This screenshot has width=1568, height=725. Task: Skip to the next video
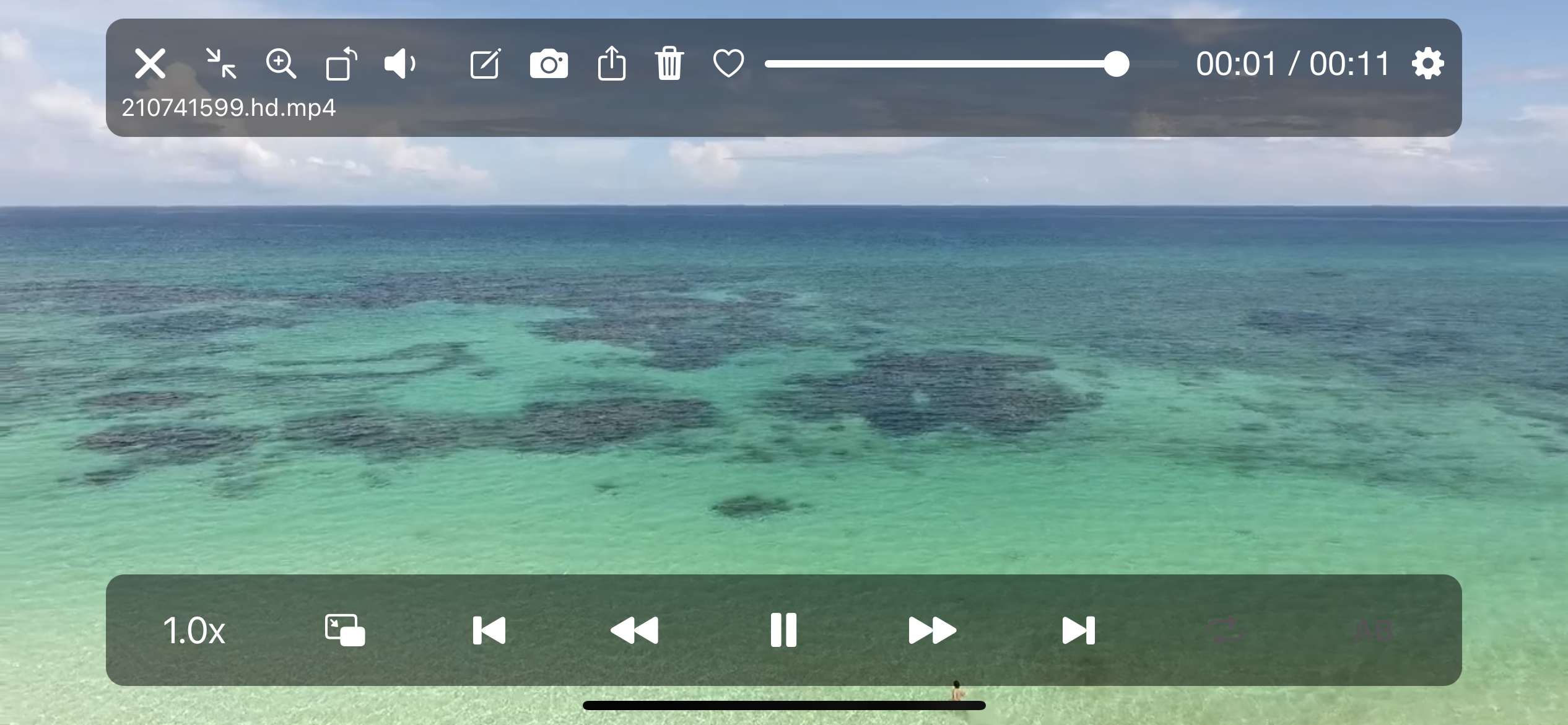click(1078, 630)
